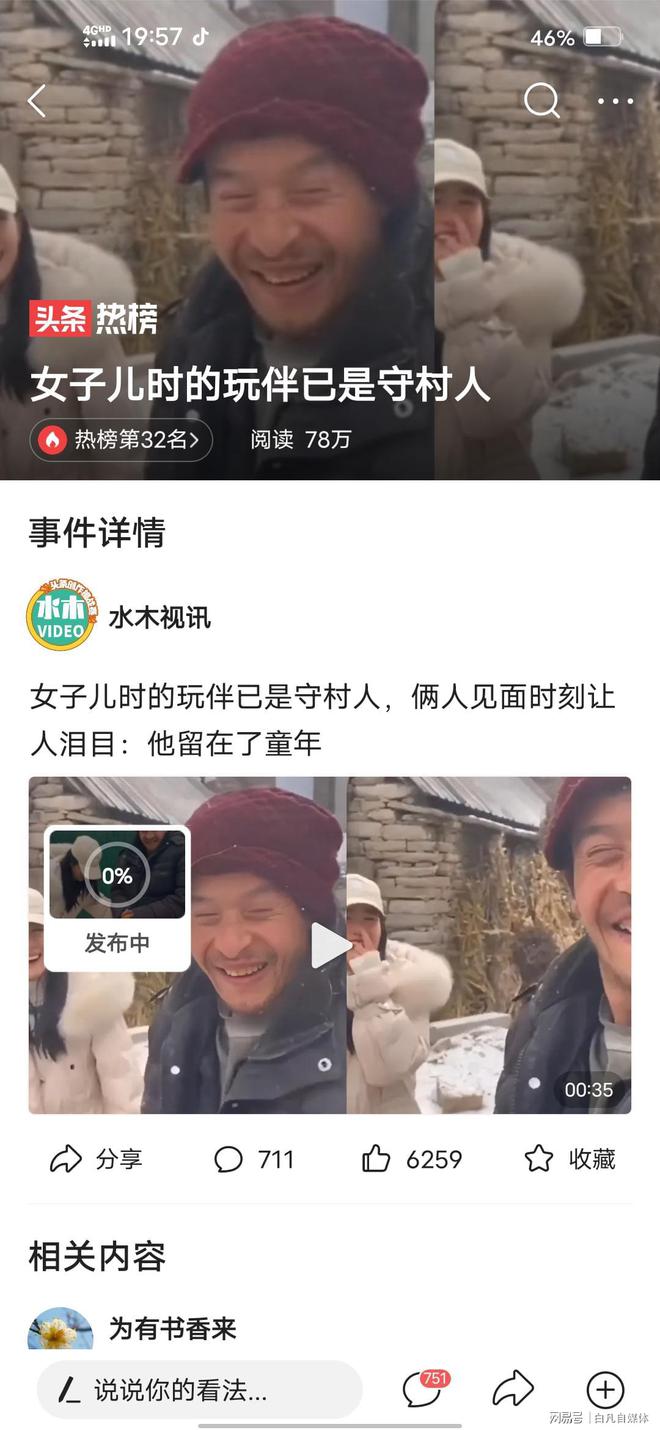660x1430 pixels.
Task: Tap the plus icon in bottom bar
Action: click(605, 1390)
